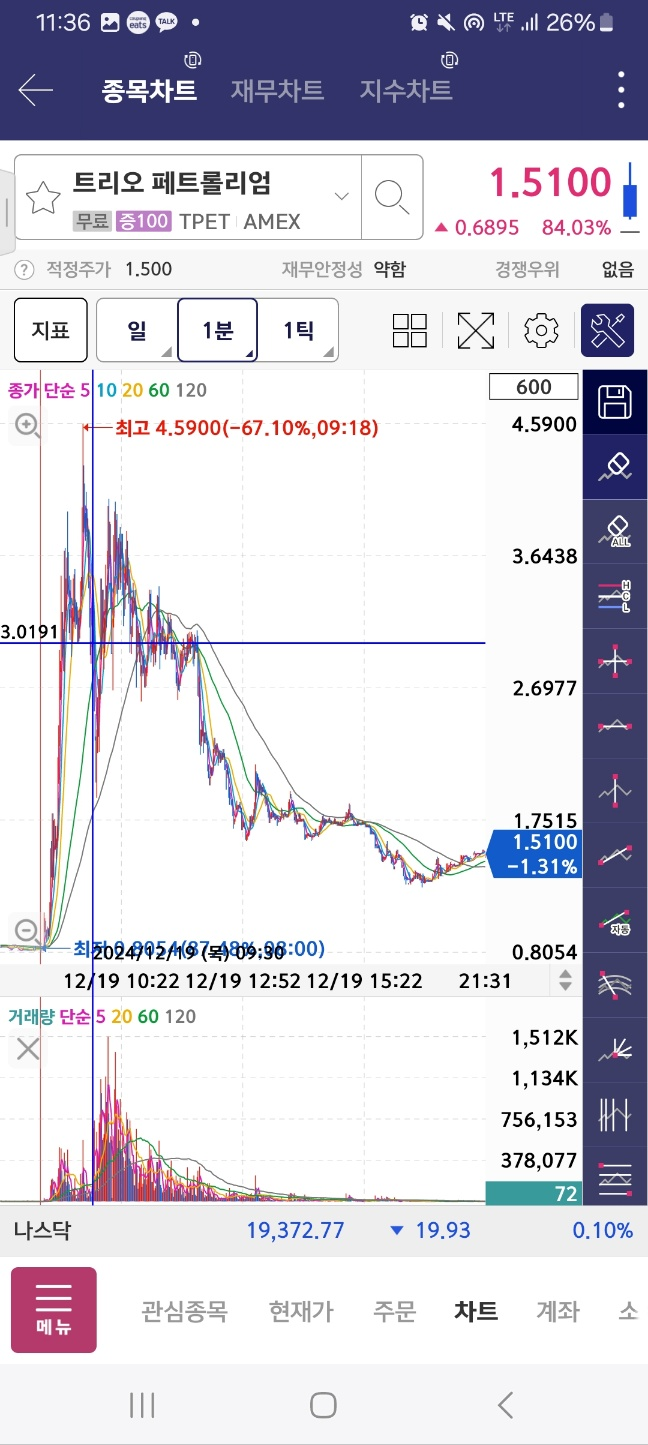Save the chart with floppy disk icon
The height and width of the screenshot is (1445, 648).
(615, 403)
